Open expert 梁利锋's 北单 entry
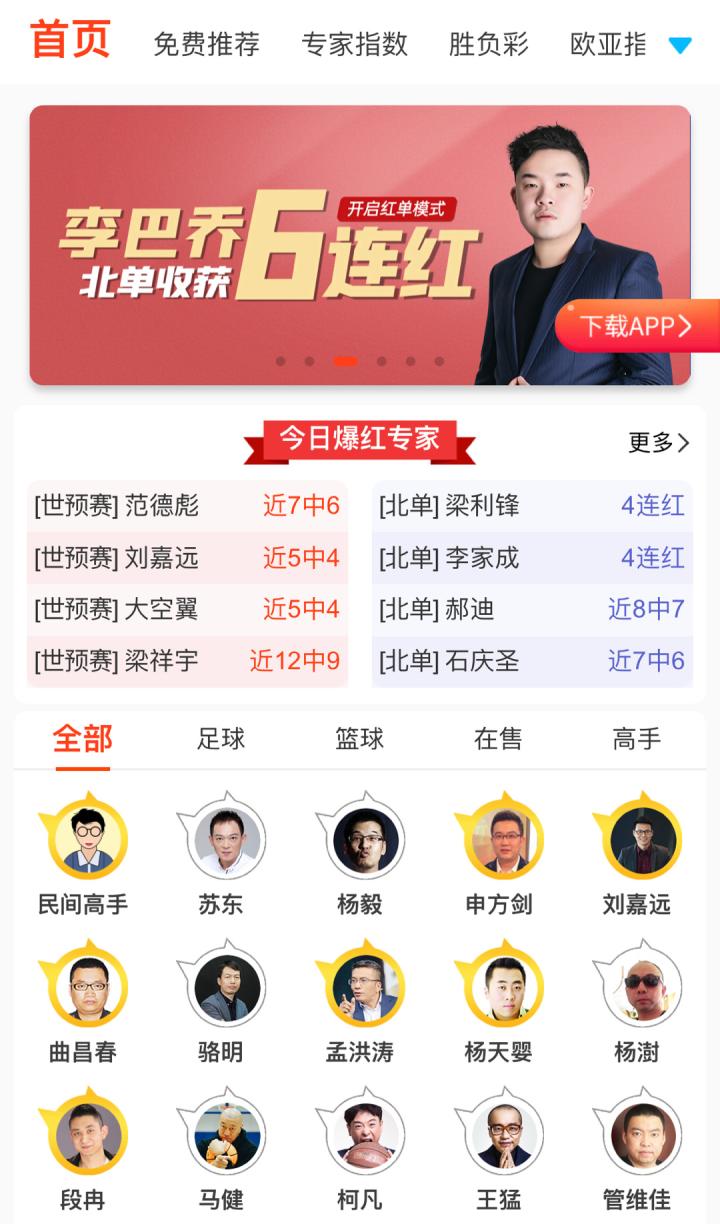Image resolution: width=720 pixels, height=1224 pixels. (531, 506)
